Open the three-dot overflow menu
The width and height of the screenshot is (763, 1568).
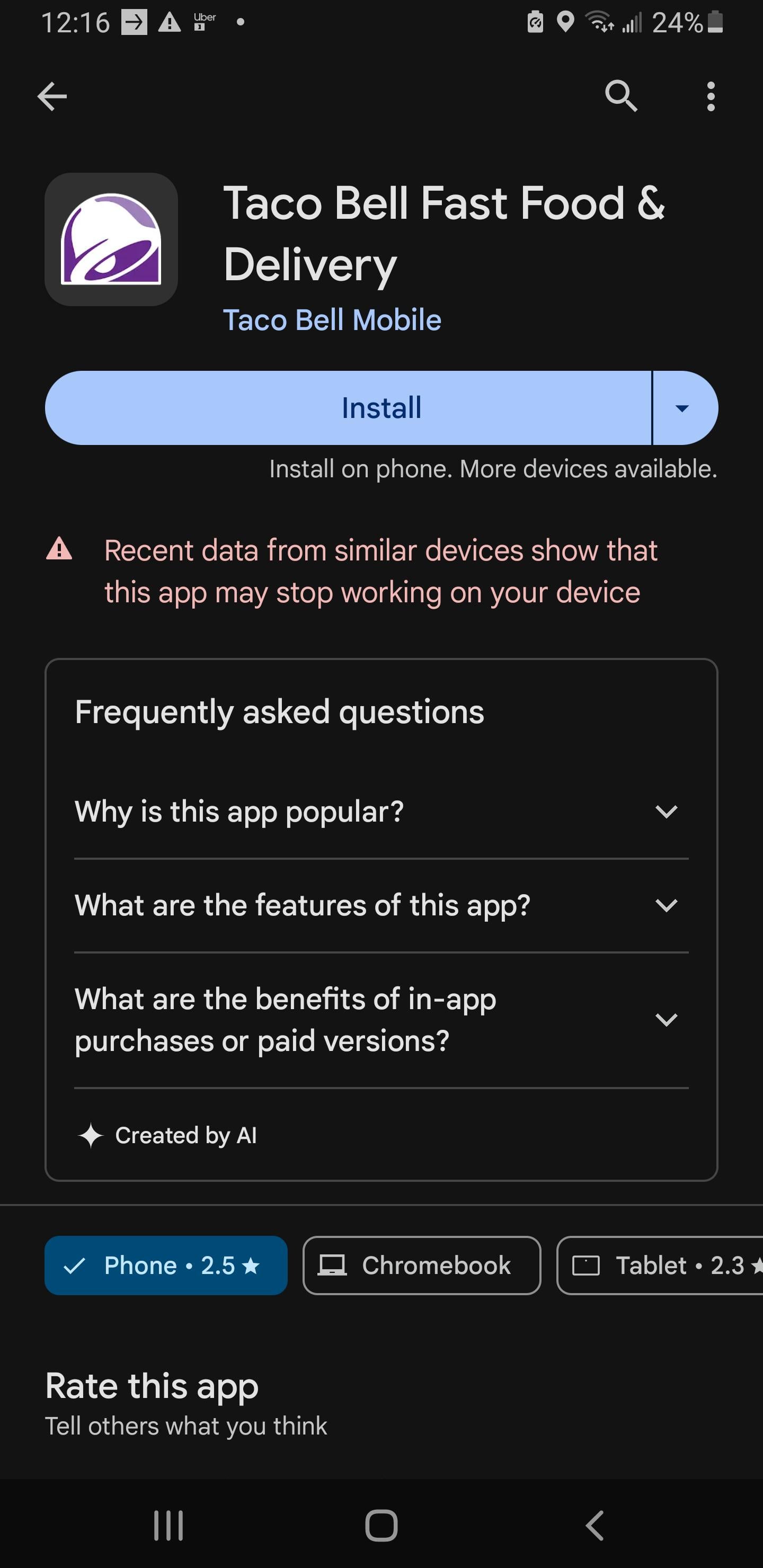[710, 96]
